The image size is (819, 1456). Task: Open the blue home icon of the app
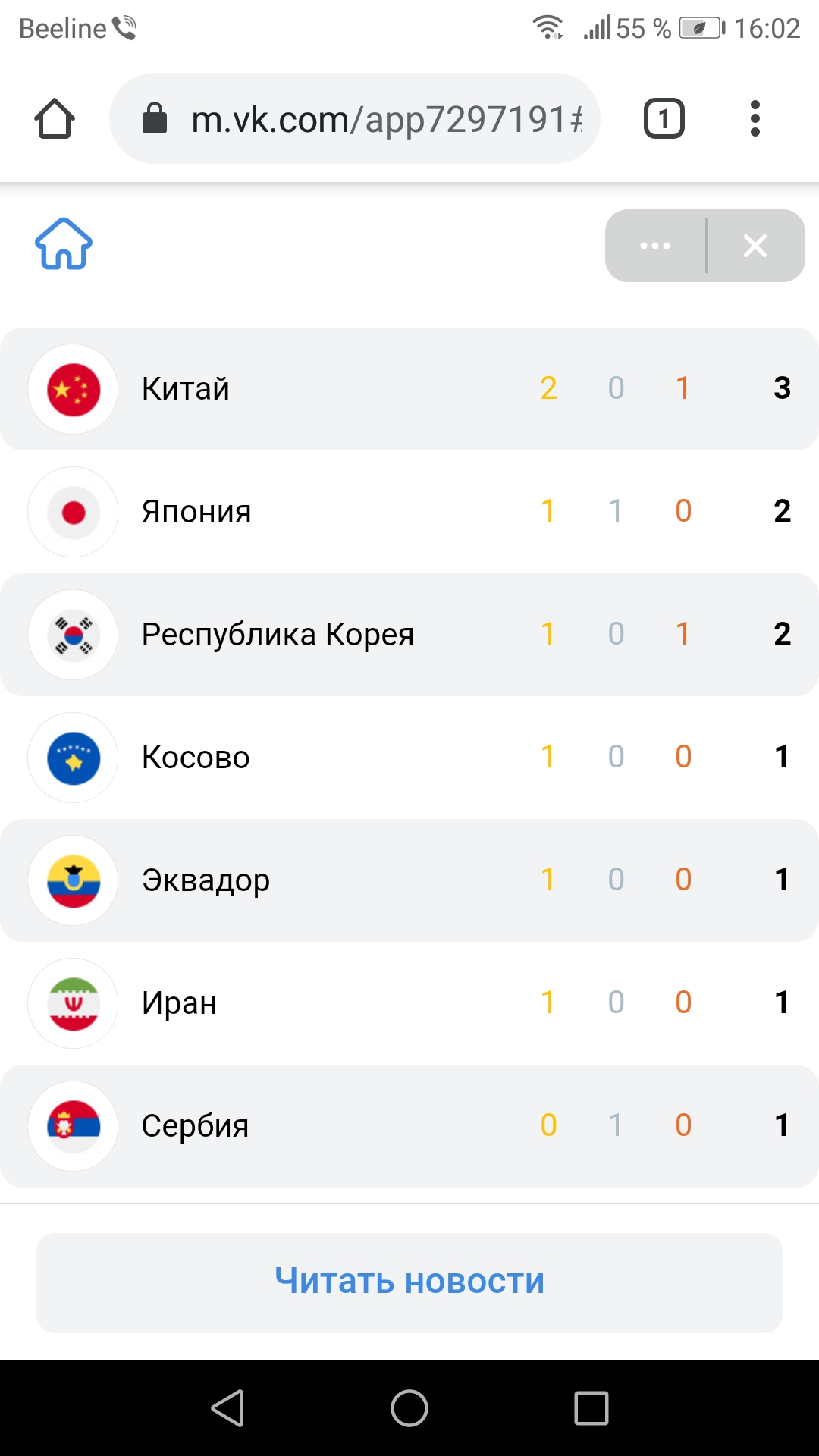[64, 244]
